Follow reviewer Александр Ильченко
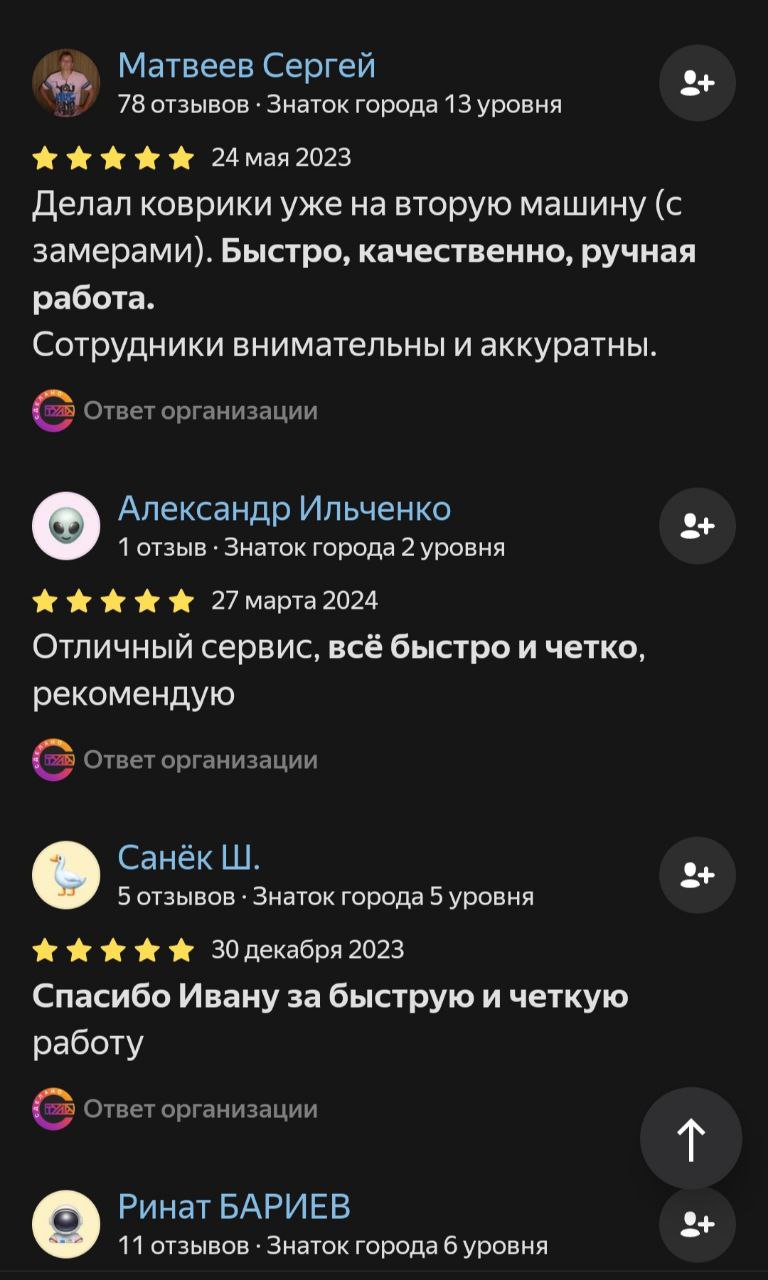Screen dimensions: 768x1280 click(x=697, y=526)
